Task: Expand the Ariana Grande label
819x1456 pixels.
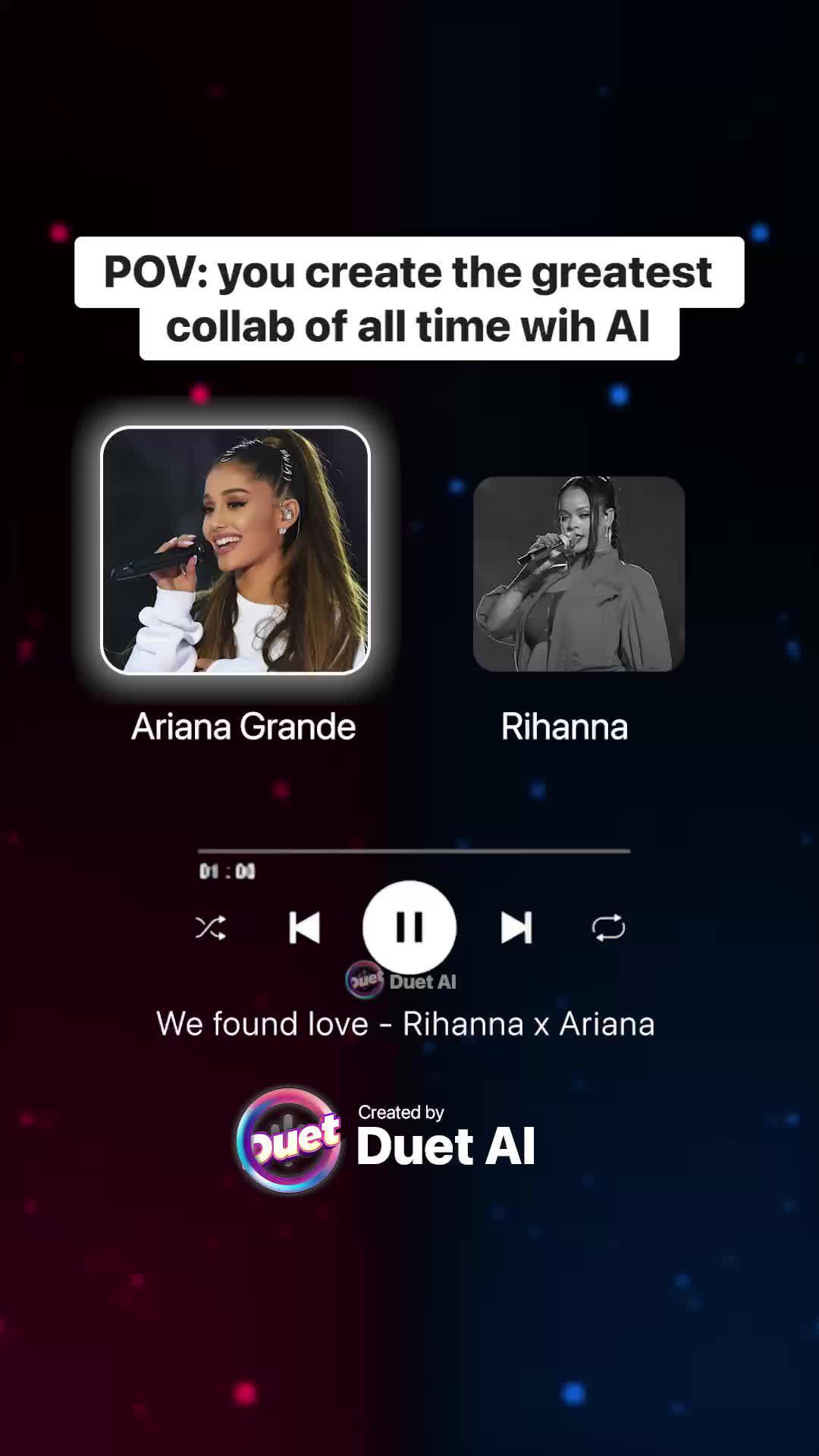Action: point(243,726)
